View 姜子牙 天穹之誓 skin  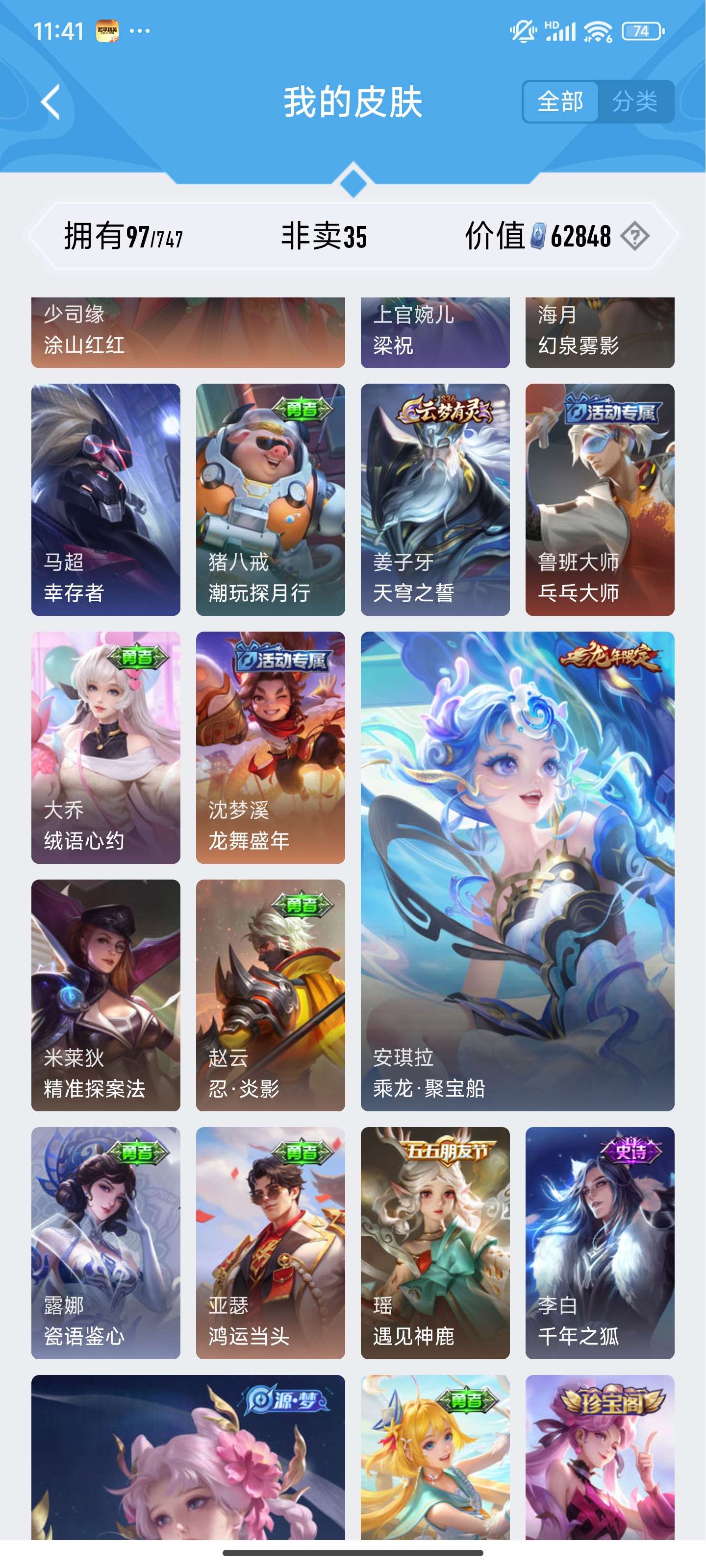(x=435, y=499)
